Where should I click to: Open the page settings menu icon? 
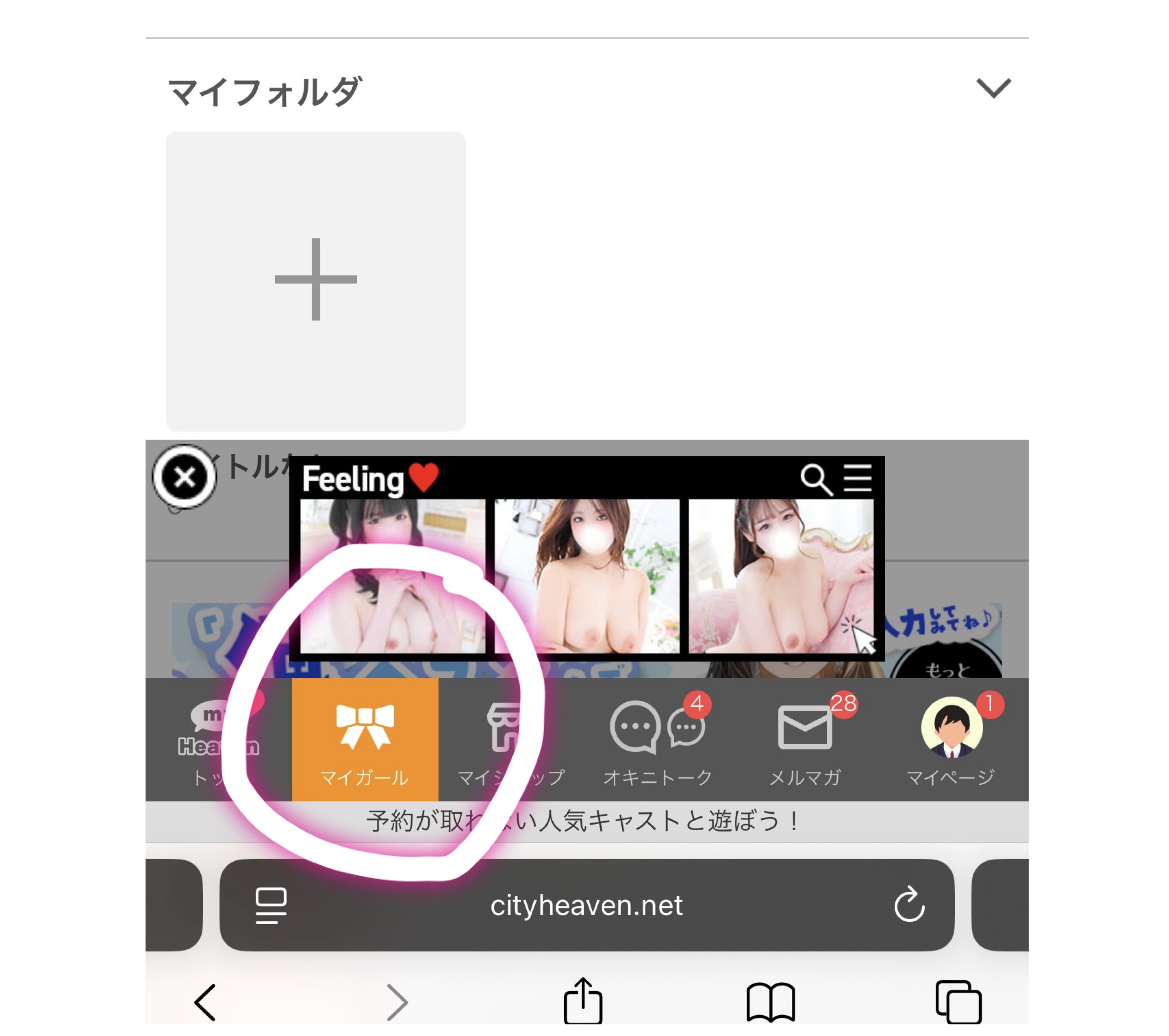271,905
